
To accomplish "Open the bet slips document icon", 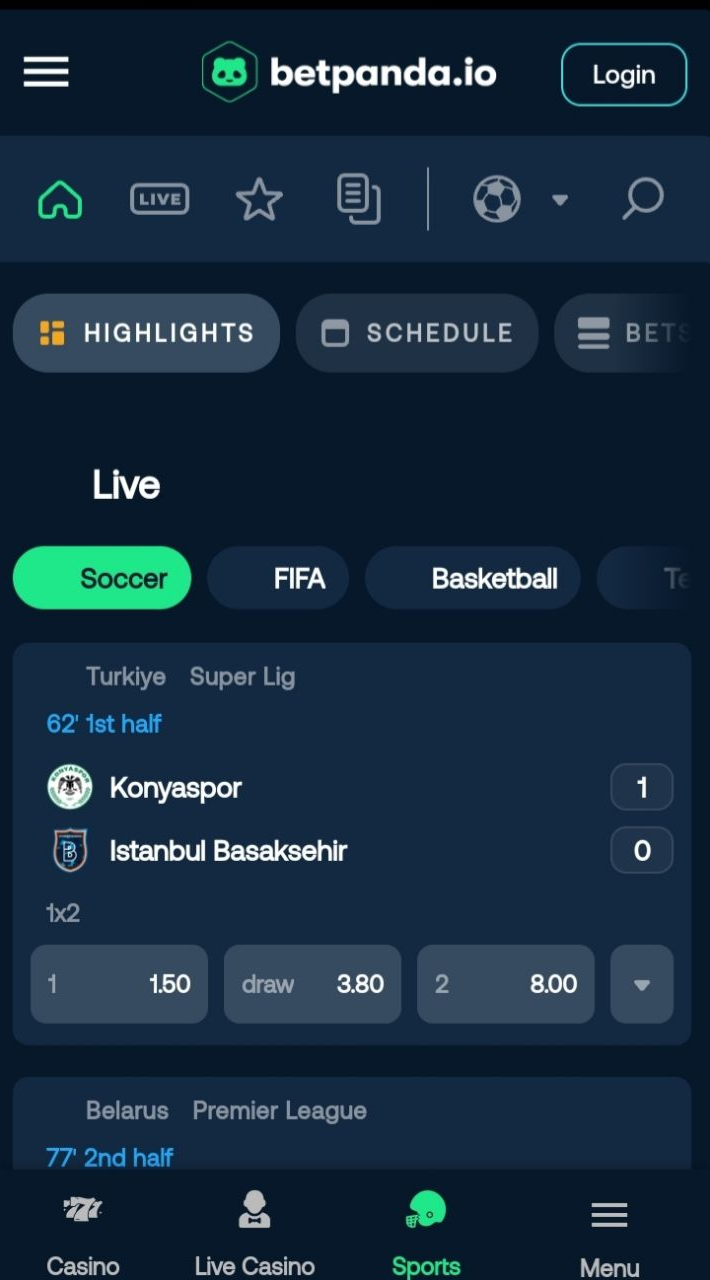I will 358,198.
